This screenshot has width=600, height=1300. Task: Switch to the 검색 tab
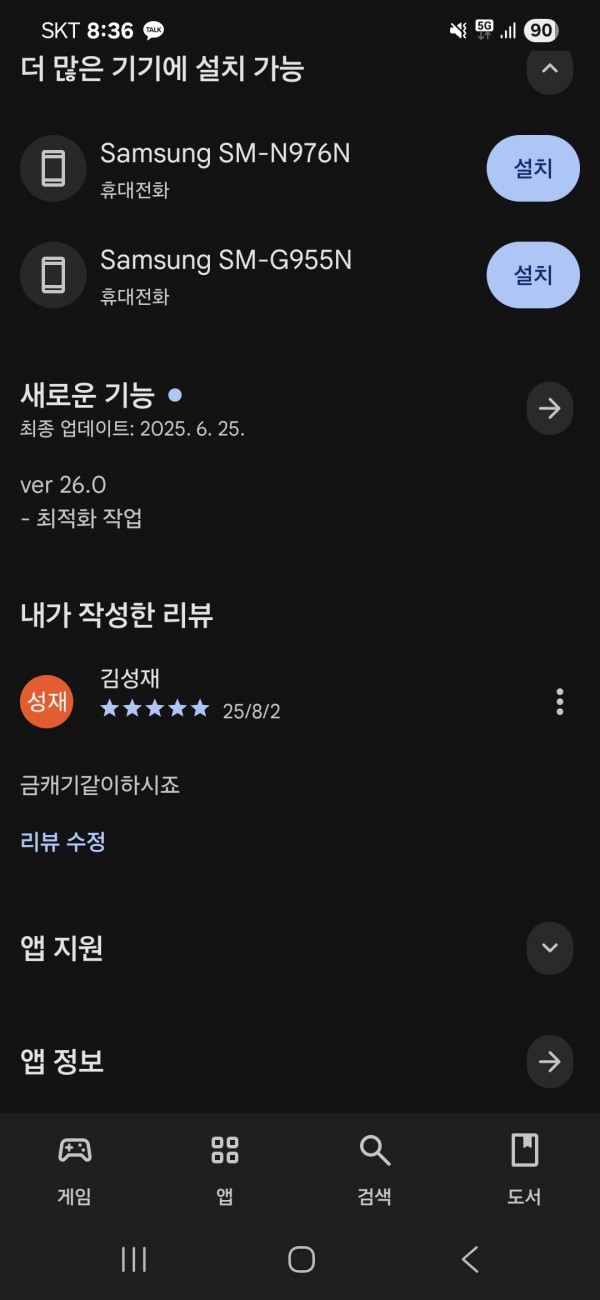point(375,1170)
